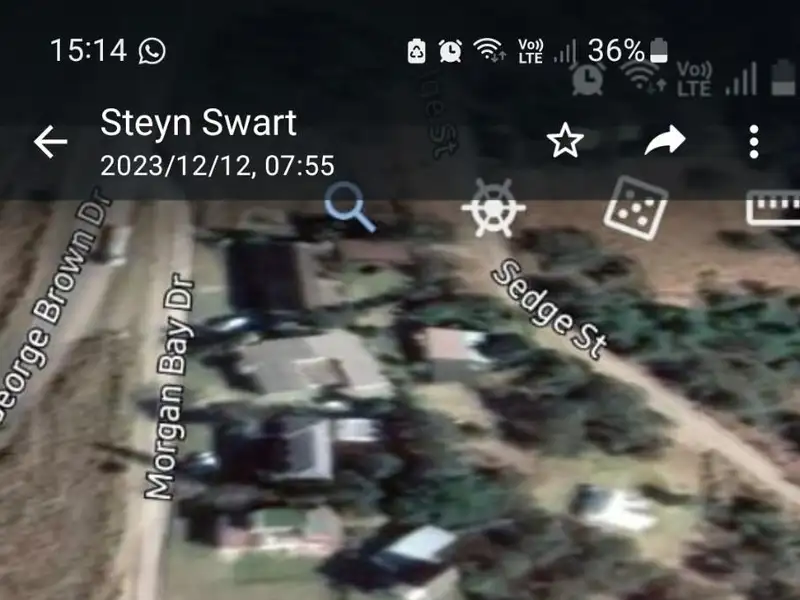Forward this image

click(x=664, y=142)
